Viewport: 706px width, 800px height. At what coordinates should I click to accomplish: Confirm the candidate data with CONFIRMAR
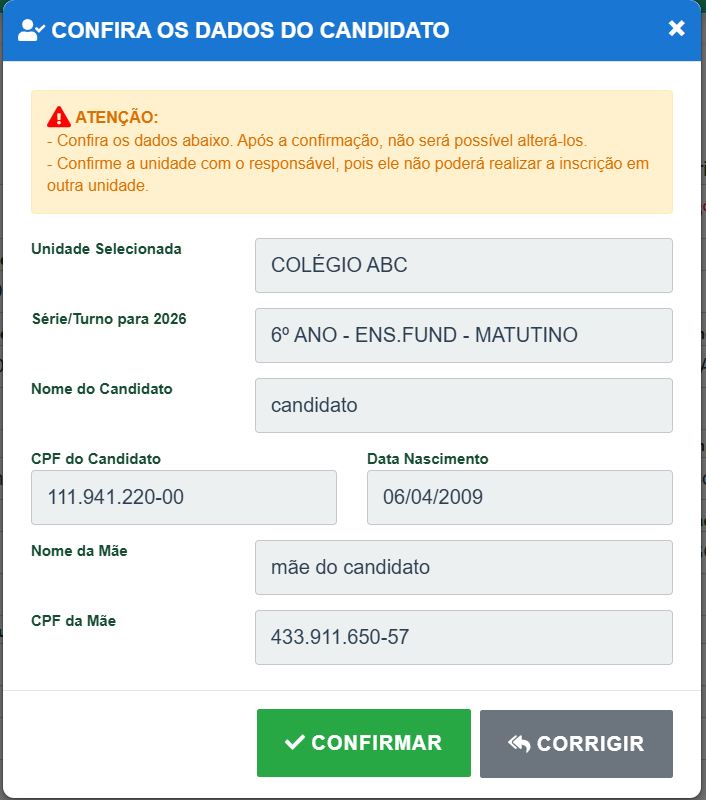[x=363, y=743]
